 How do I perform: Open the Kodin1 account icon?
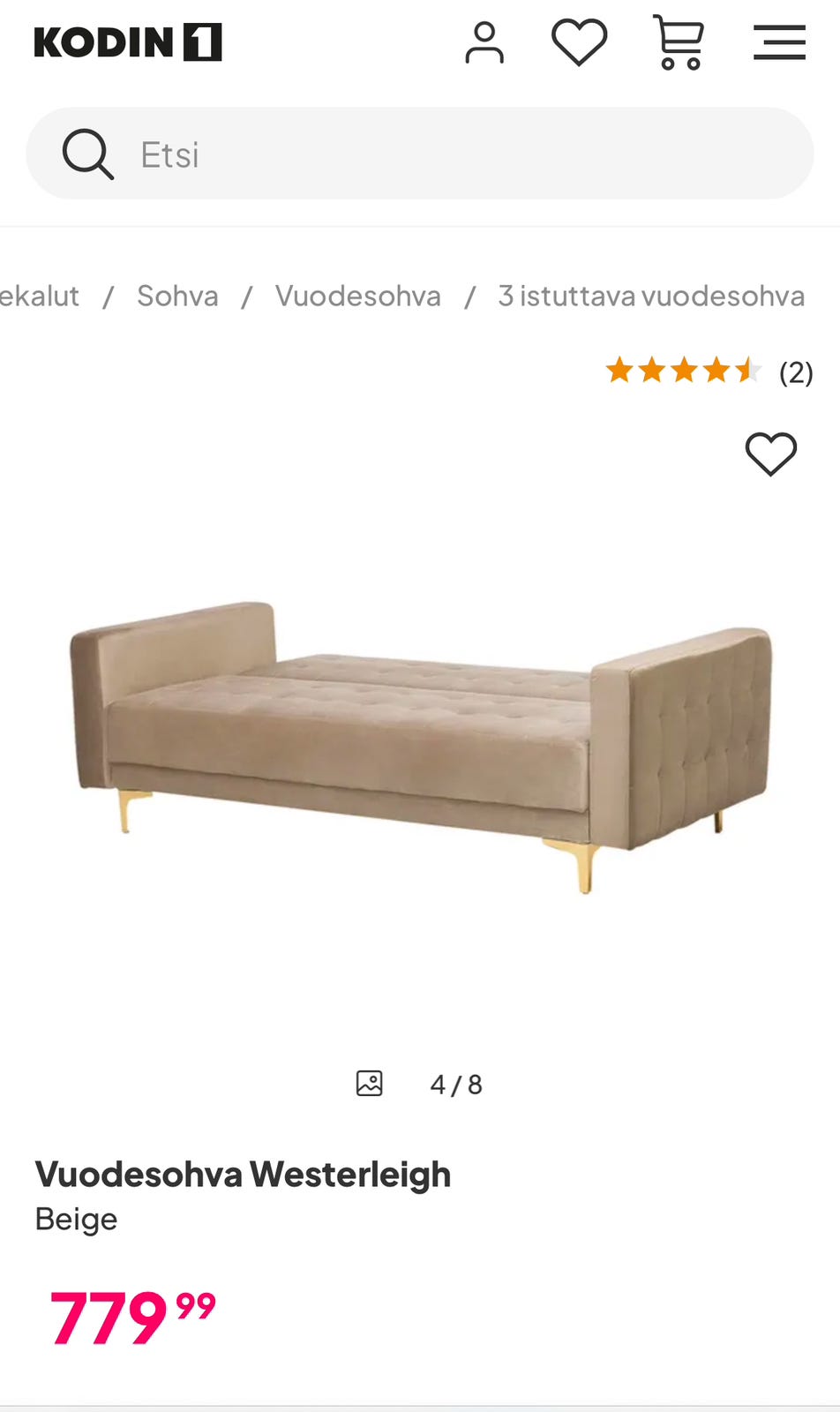point(484,41)
